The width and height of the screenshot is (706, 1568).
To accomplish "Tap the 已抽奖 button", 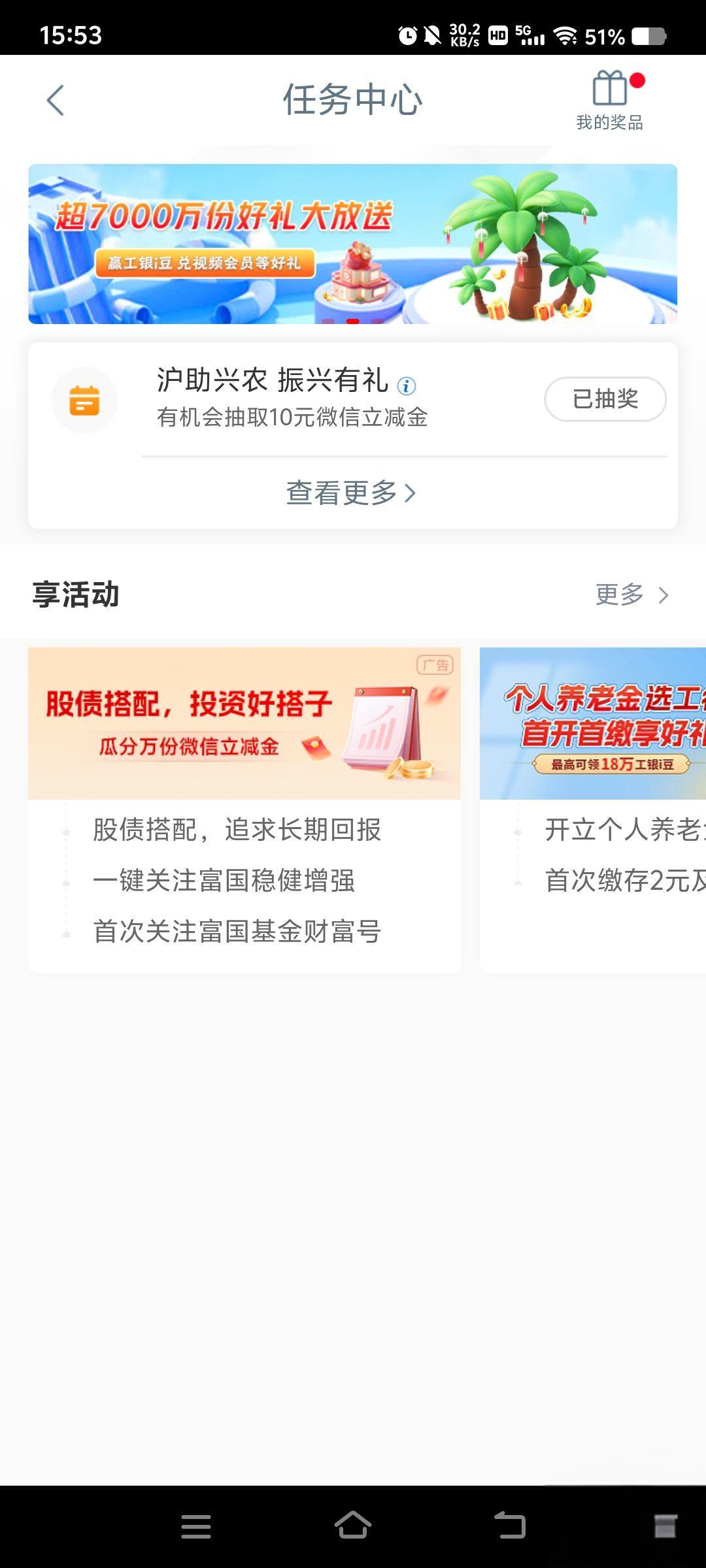I will 605,399.
